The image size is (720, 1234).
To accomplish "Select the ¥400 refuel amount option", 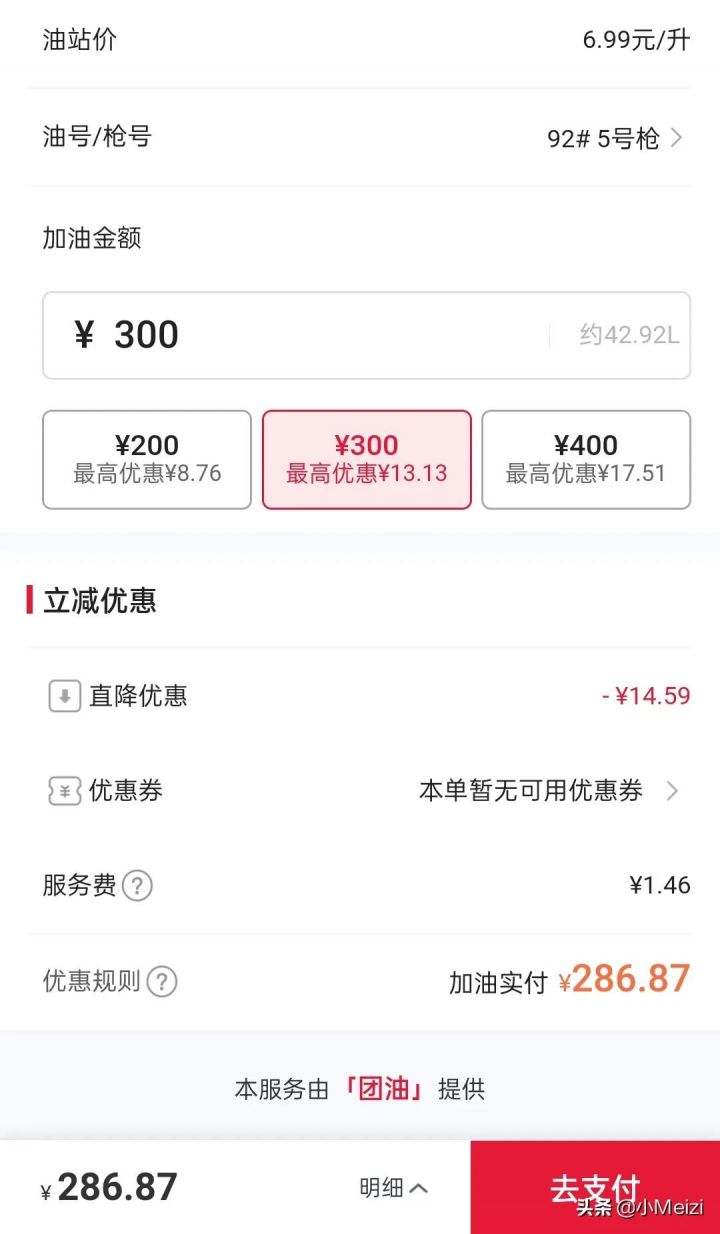I will click(586, 458).
